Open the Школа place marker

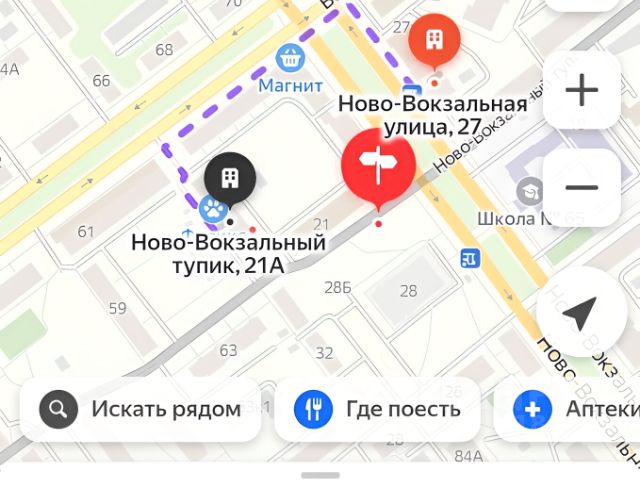[530, 190]
